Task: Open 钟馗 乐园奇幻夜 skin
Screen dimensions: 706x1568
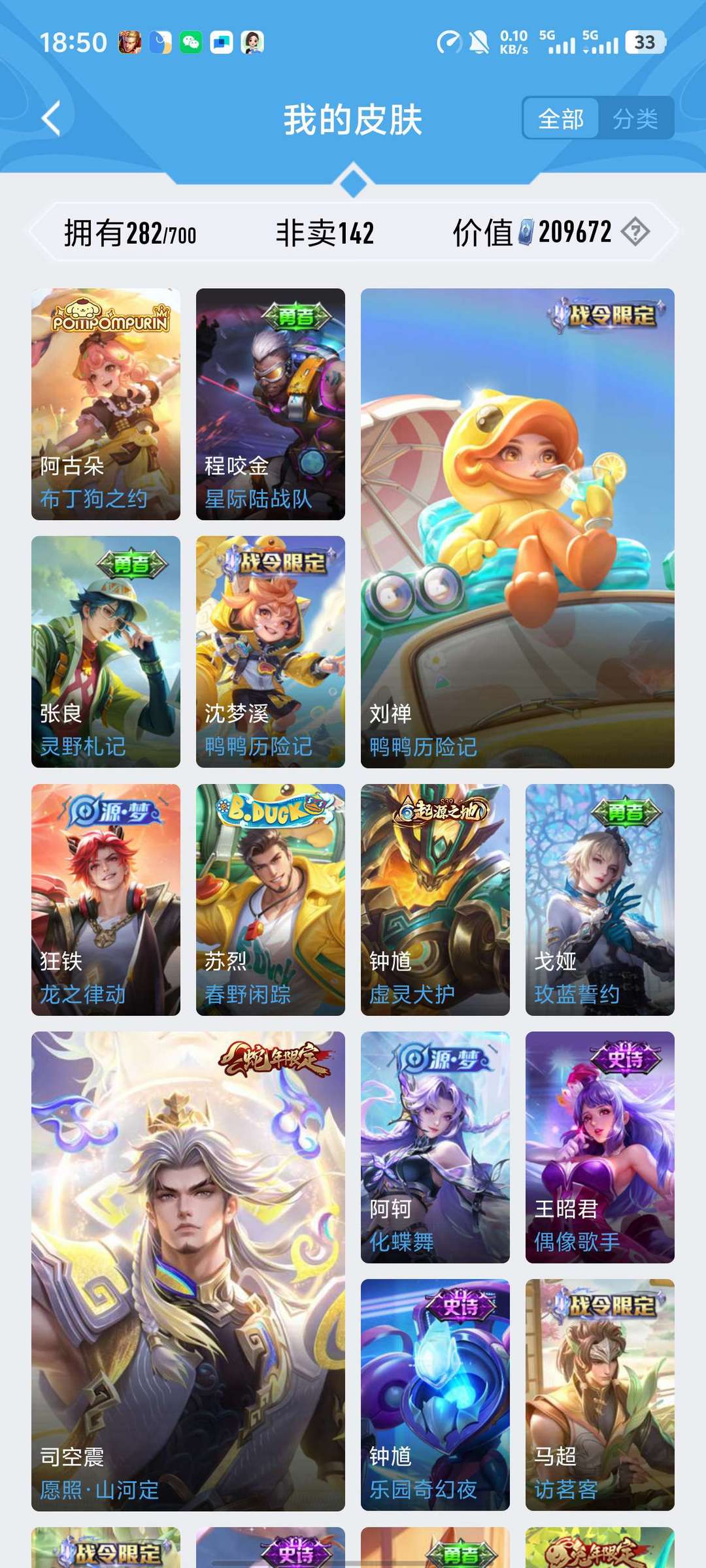Action: pyautogui.click(x=435, y=1395)
